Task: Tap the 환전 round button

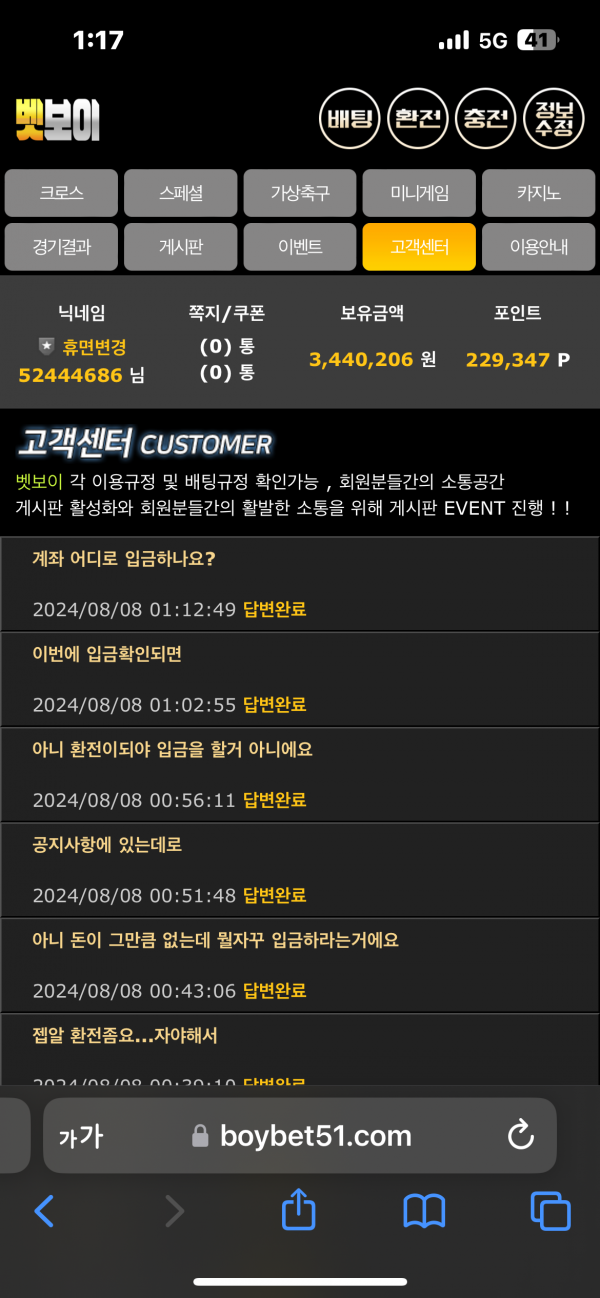Action: [417, 119]
